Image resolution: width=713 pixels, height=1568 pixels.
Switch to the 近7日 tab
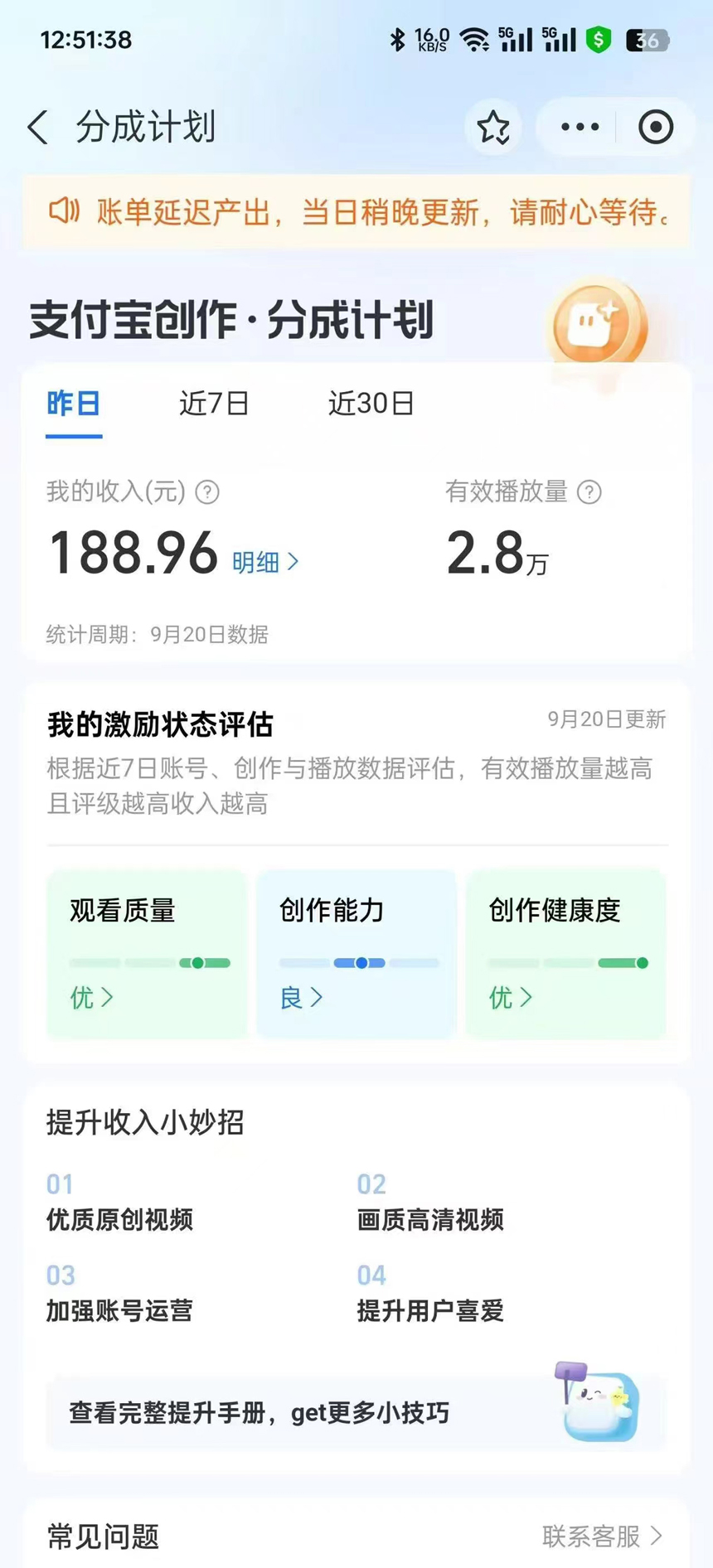pyautogui.click(x=212, y=404)
